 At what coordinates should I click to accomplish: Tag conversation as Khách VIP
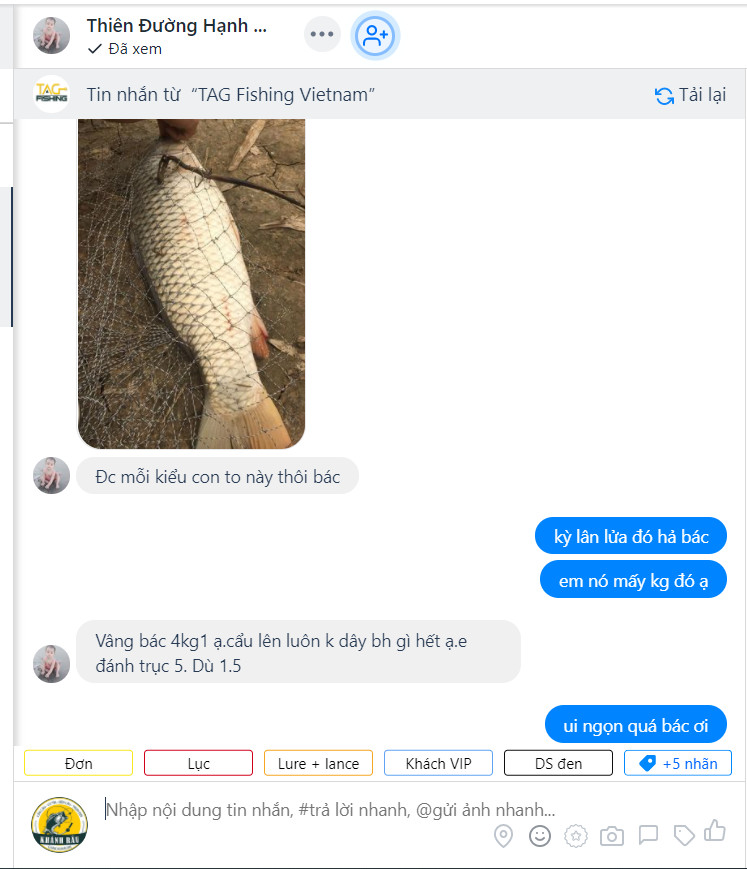tap(438, 763)
